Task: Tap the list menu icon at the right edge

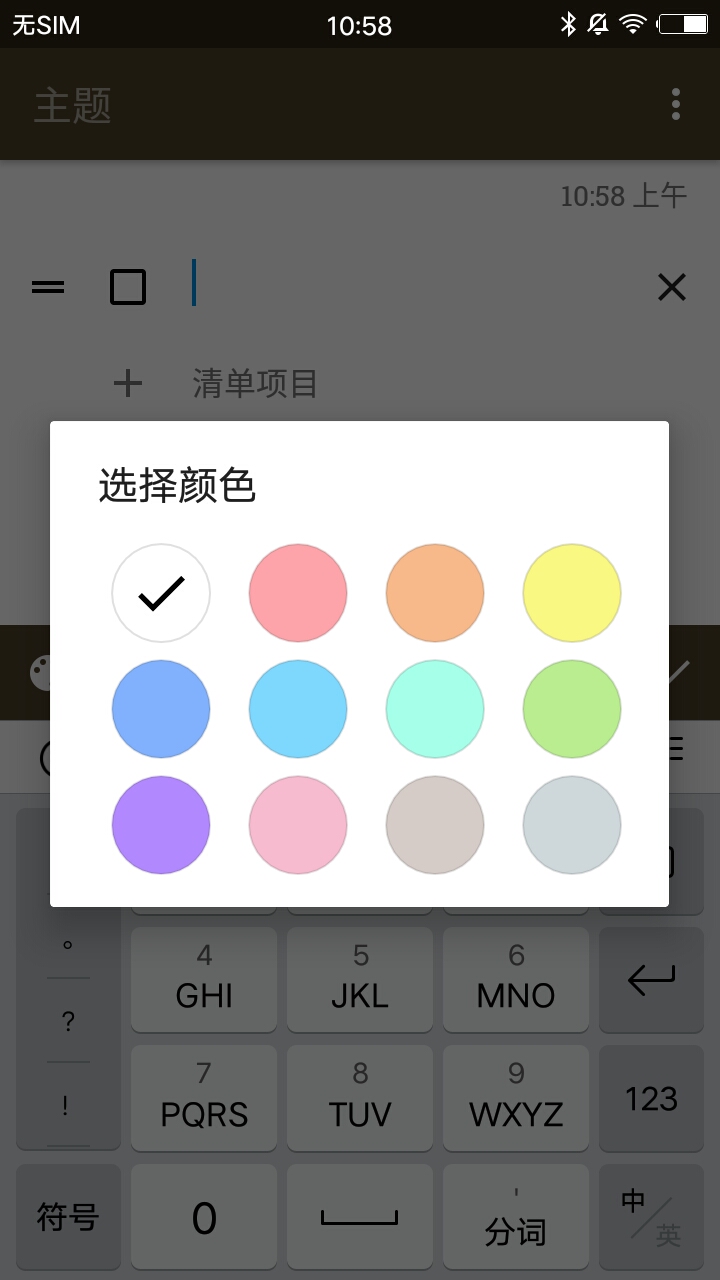Action: (x=675, y=750)
